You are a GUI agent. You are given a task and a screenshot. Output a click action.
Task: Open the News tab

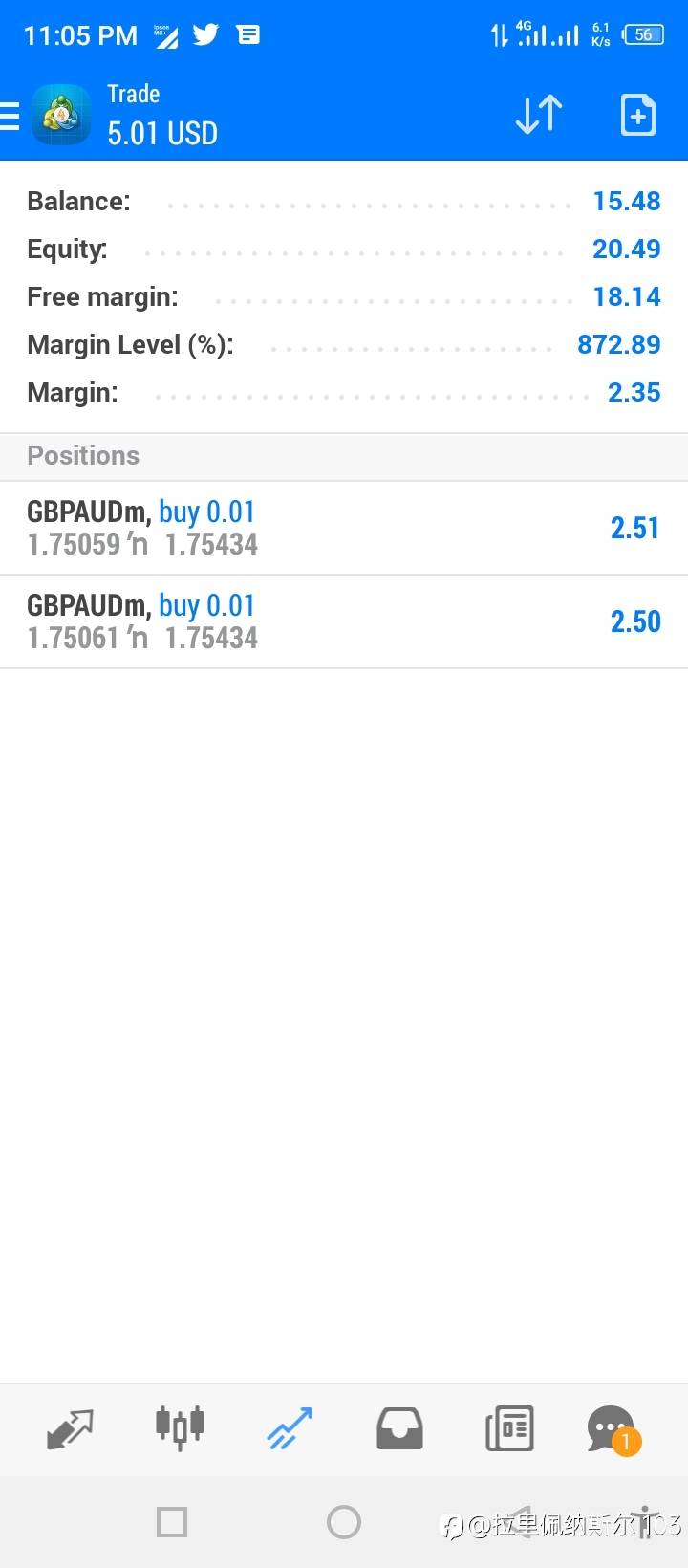509,1429
